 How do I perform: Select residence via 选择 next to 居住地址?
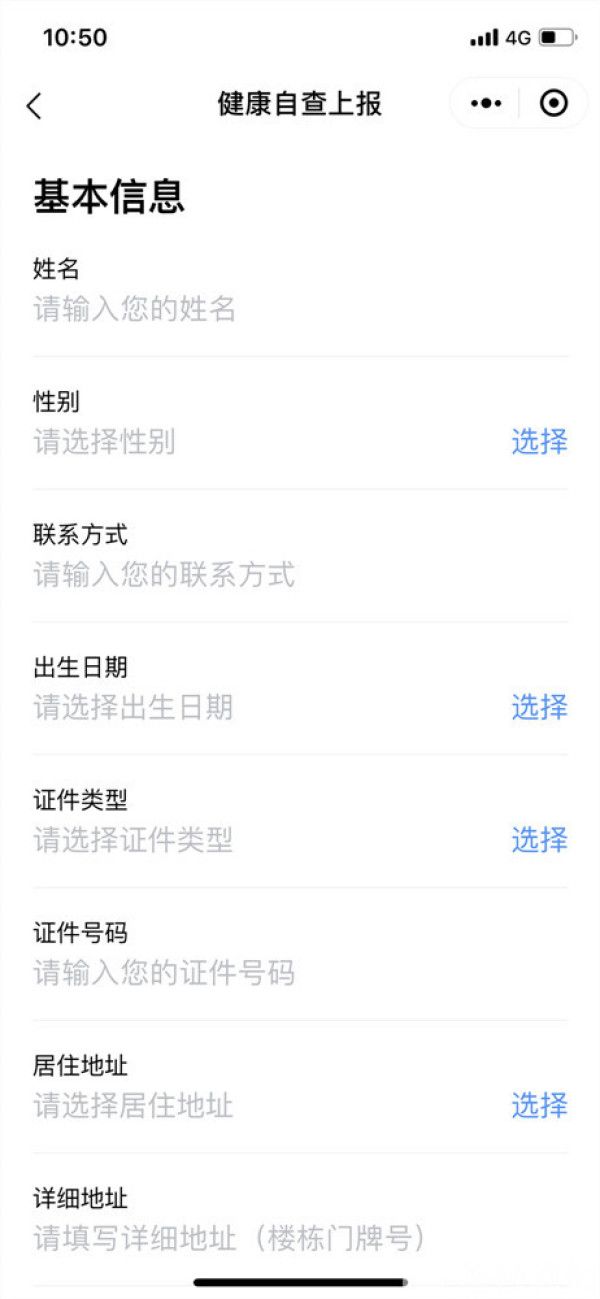[539, 1105]
